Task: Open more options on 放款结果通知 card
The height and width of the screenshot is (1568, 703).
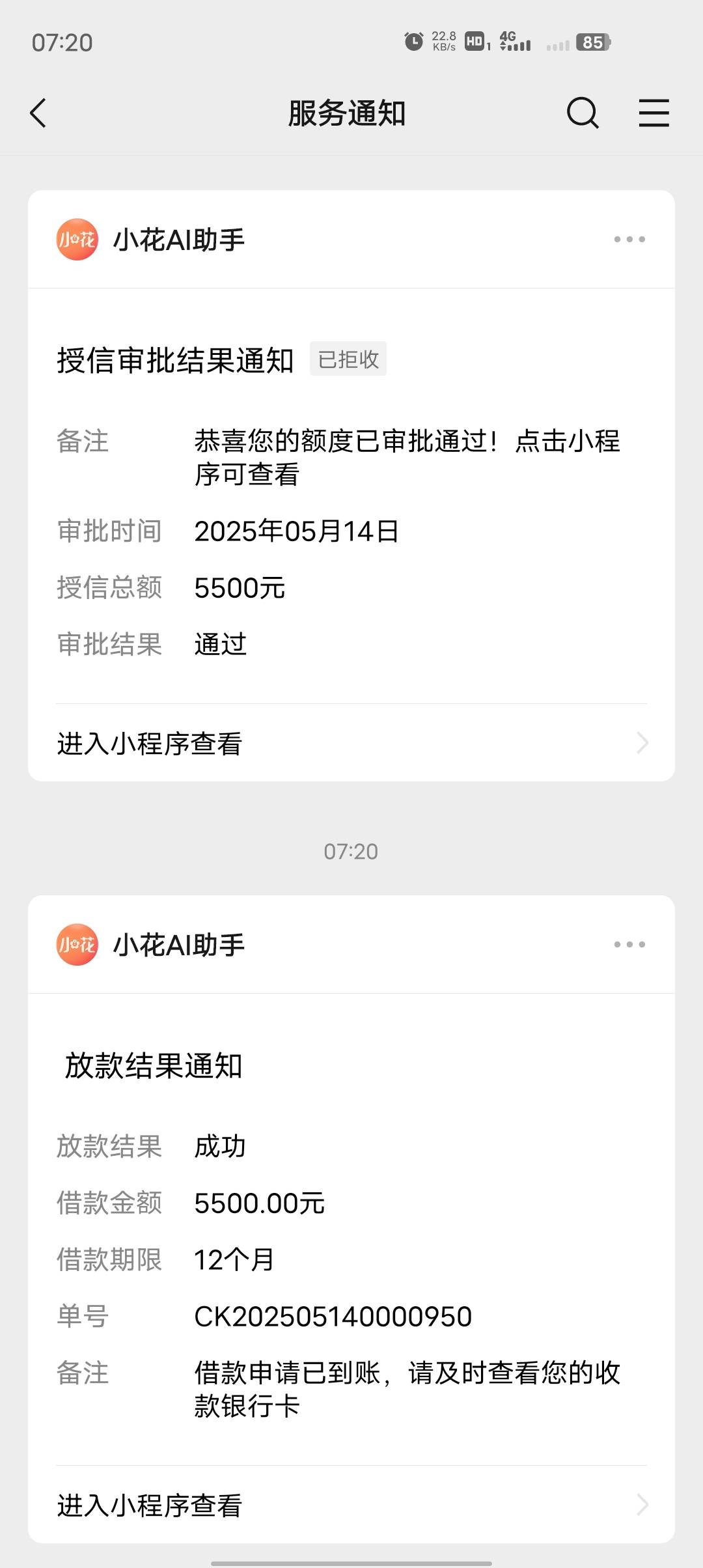Action: (x=629, y=944)
